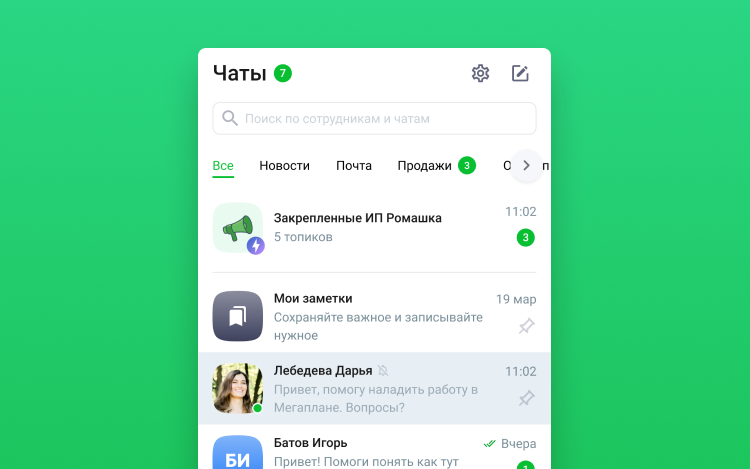Open chat settings gear
750x469 pixels.
pos(480,73)
